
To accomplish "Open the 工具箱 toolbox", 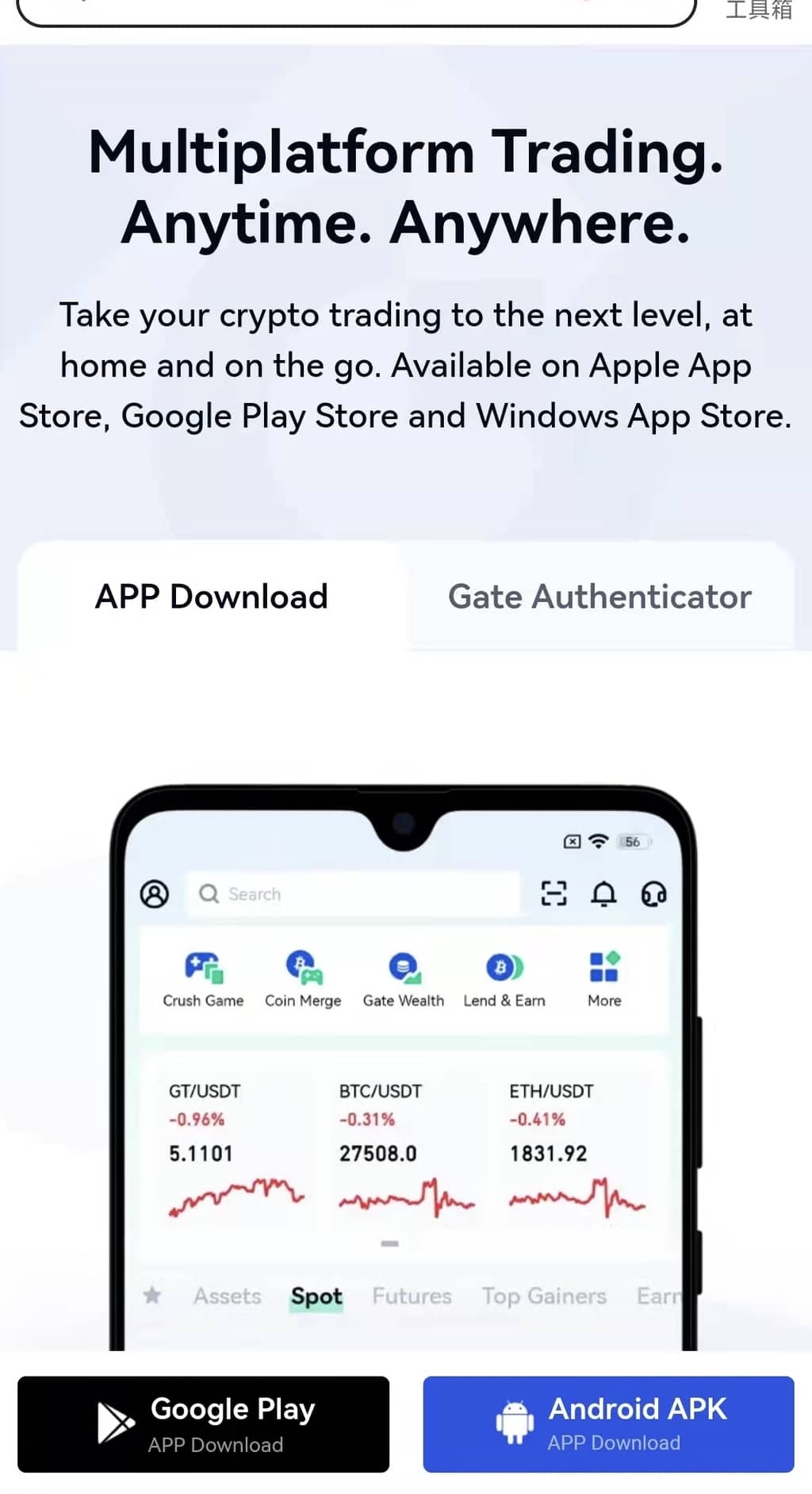I will [x=758, y=10].
